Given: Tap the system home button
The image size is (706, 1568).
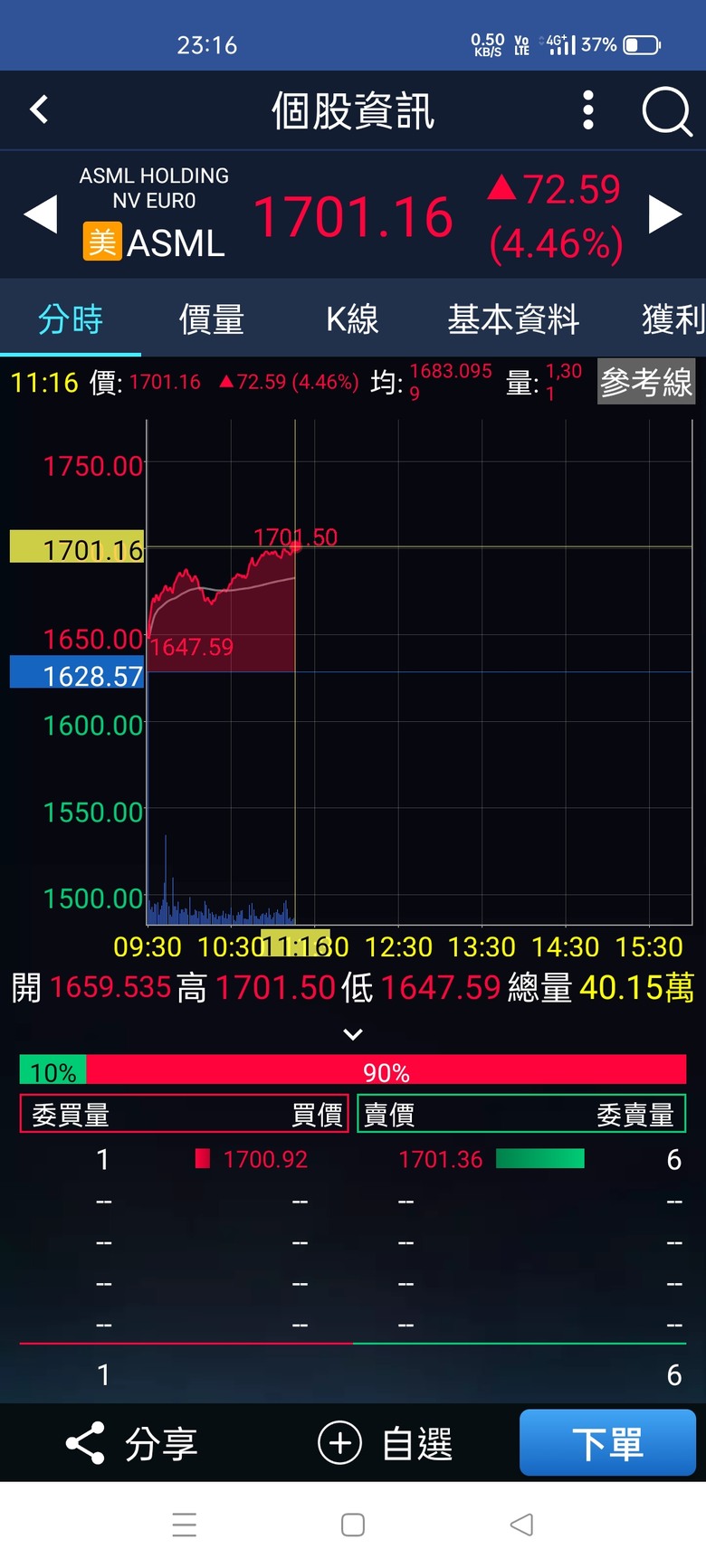Looking at the screenshot, I should [353, 1525].
